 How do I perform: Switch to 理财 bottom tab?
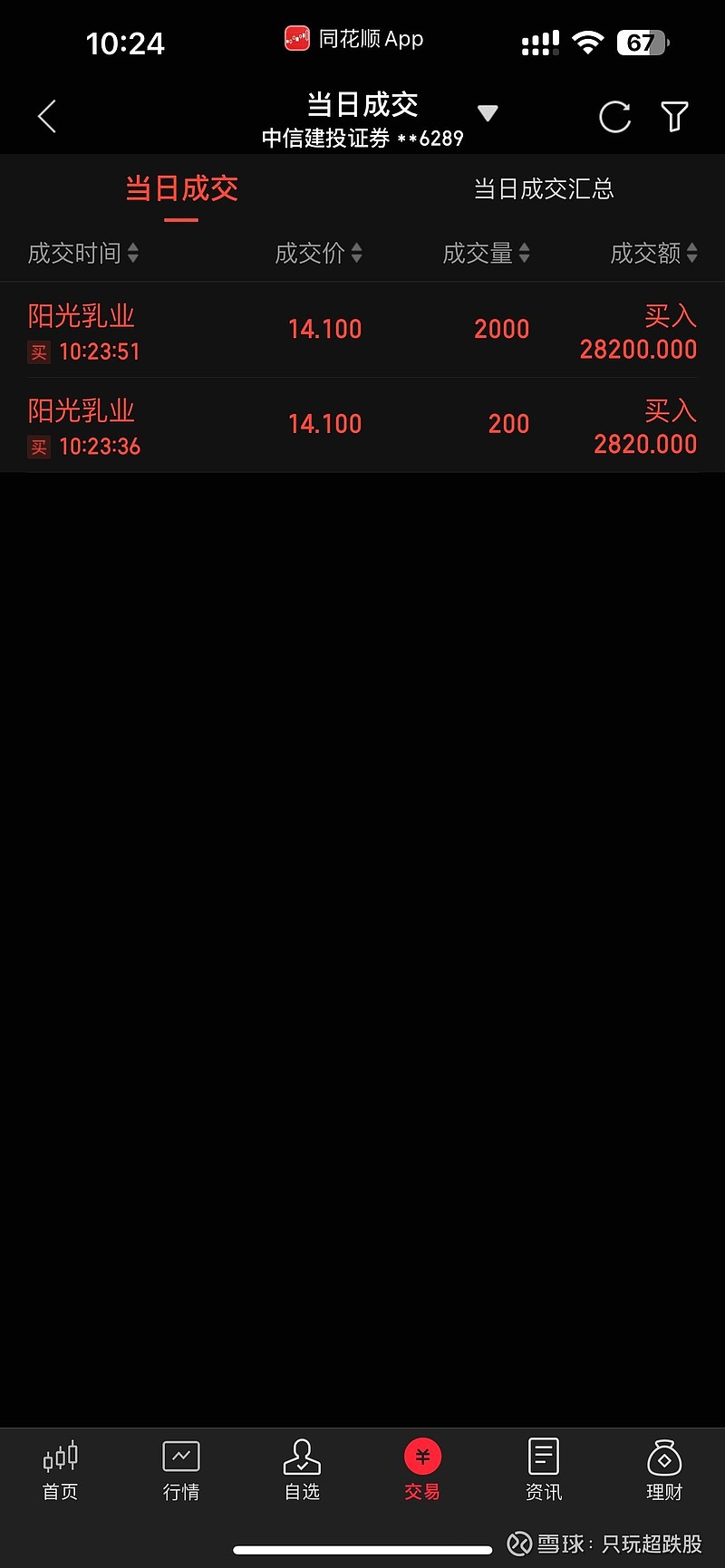tap(664, 1471)
